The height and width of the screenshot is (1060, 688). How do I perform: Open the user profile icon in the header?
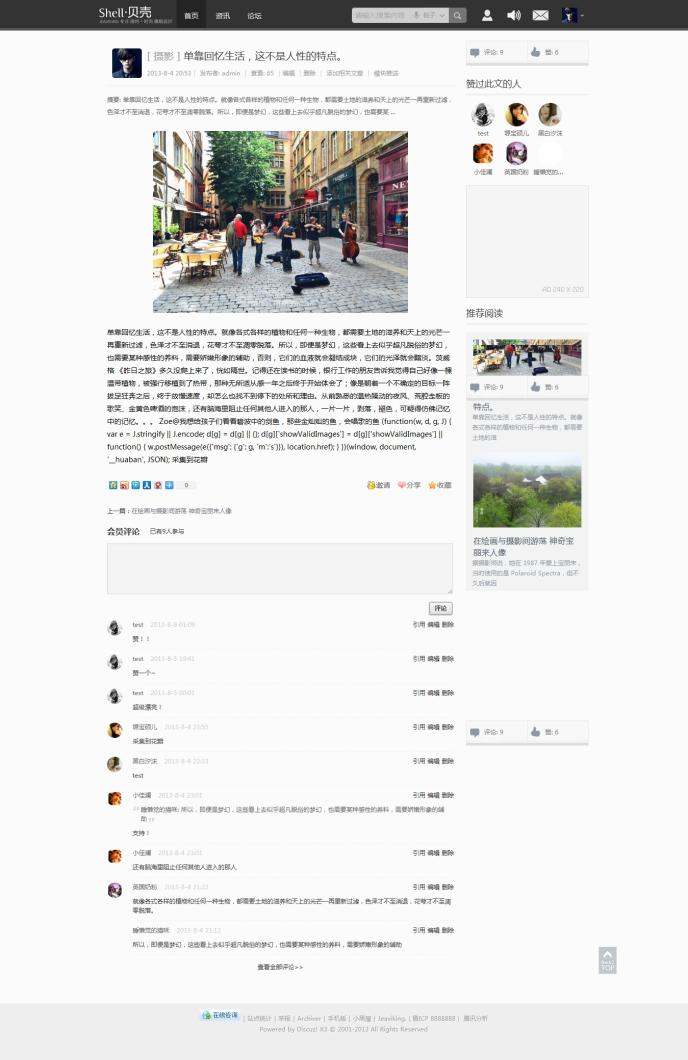coord(487,15)
